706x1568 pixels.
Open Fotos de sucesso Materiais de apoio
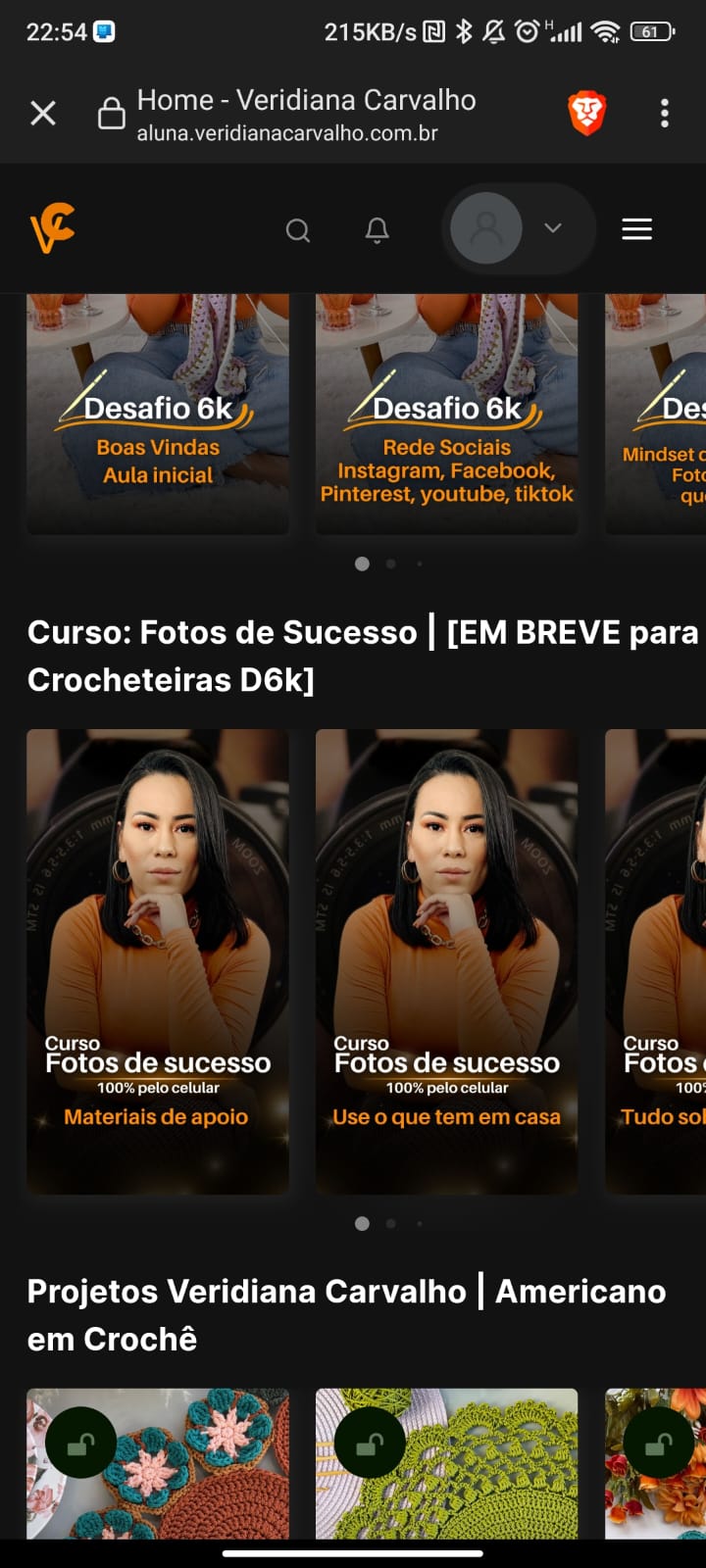tap(158, 960)
